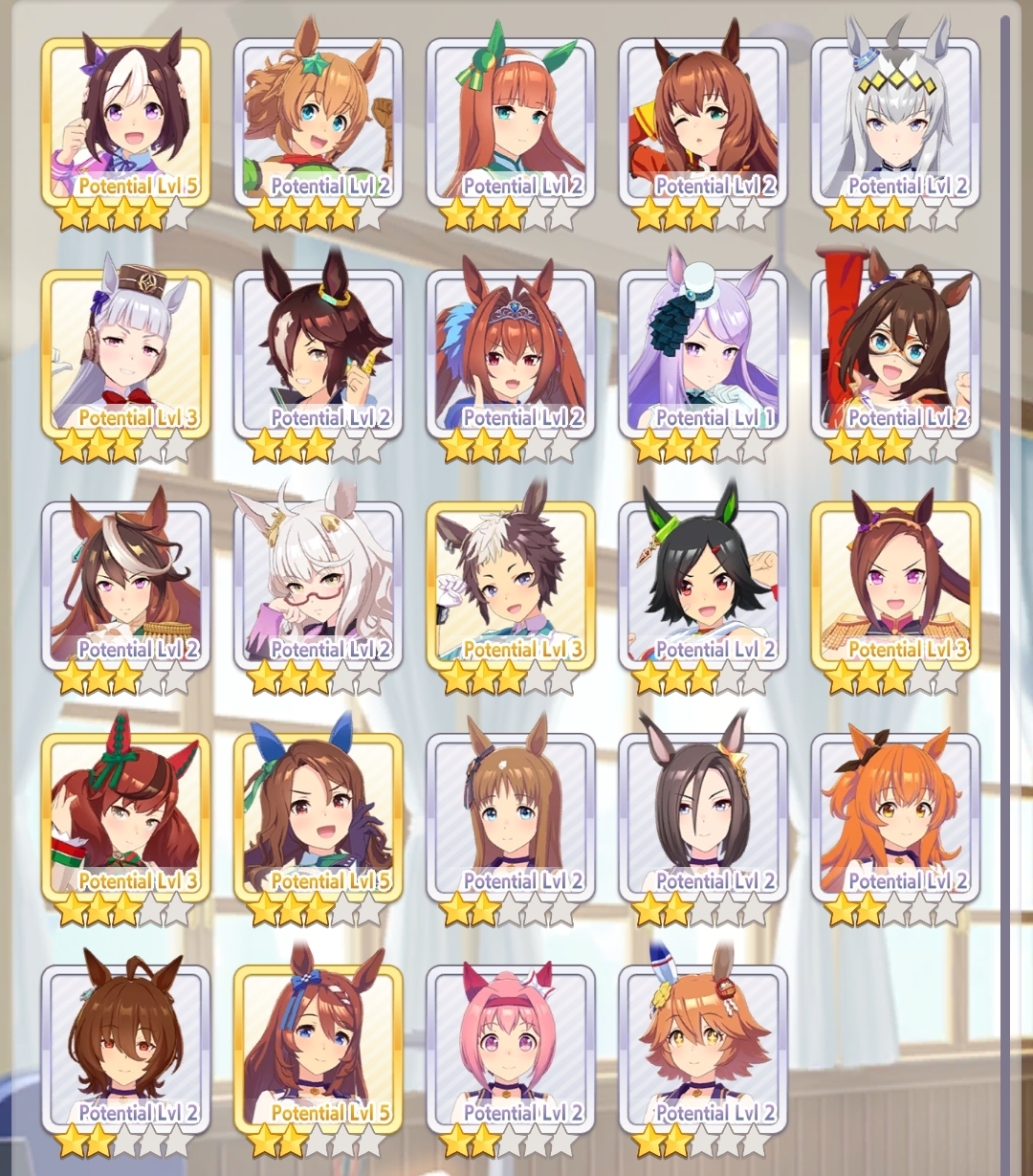Open the twin-tail girl wearing a tiara

coord(510,353)
